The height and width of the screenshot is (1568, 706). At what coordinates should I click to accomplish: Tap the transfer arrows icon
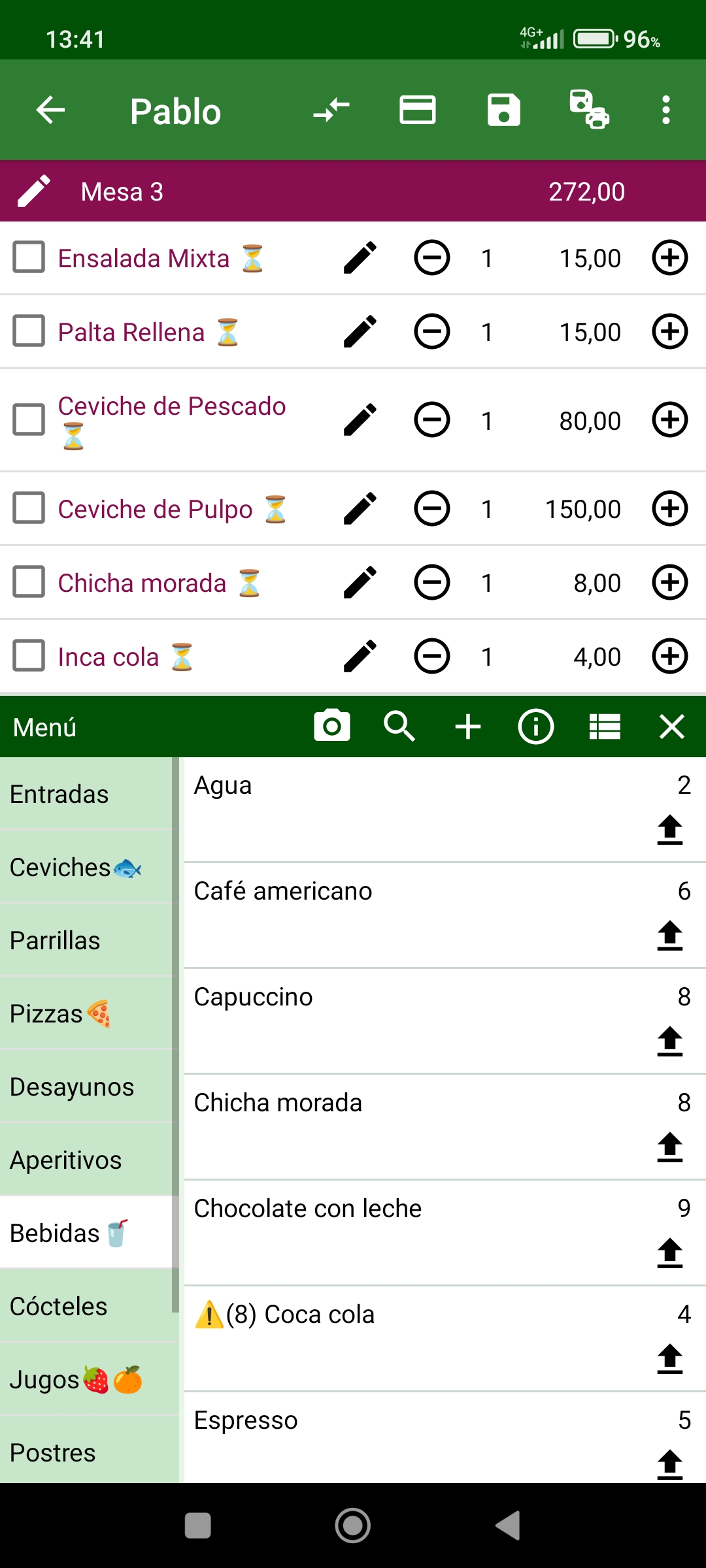[331, 110]
